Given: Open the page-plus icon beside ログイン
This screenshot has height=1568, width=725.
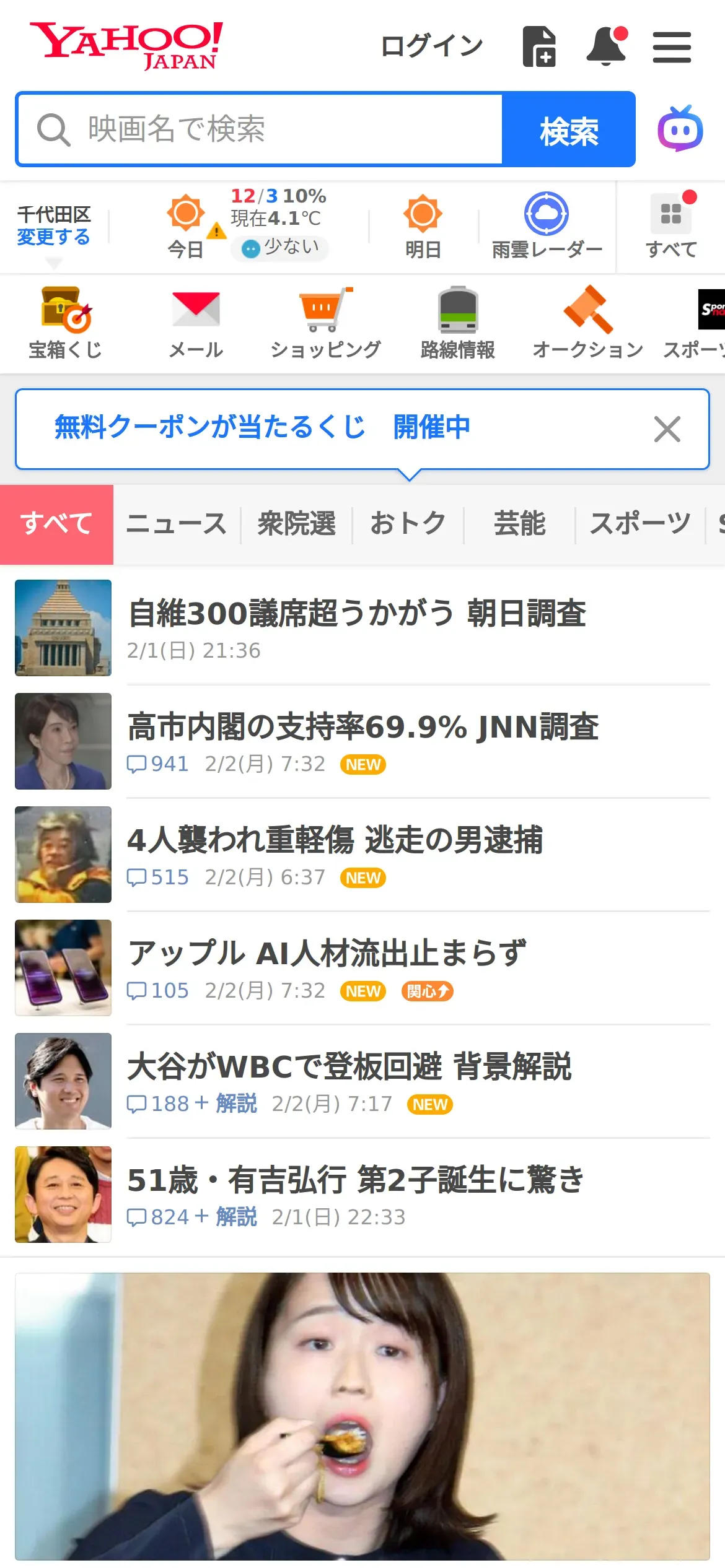Looking at the screenshot, I should pyautogui.click(x=539, y=46).
